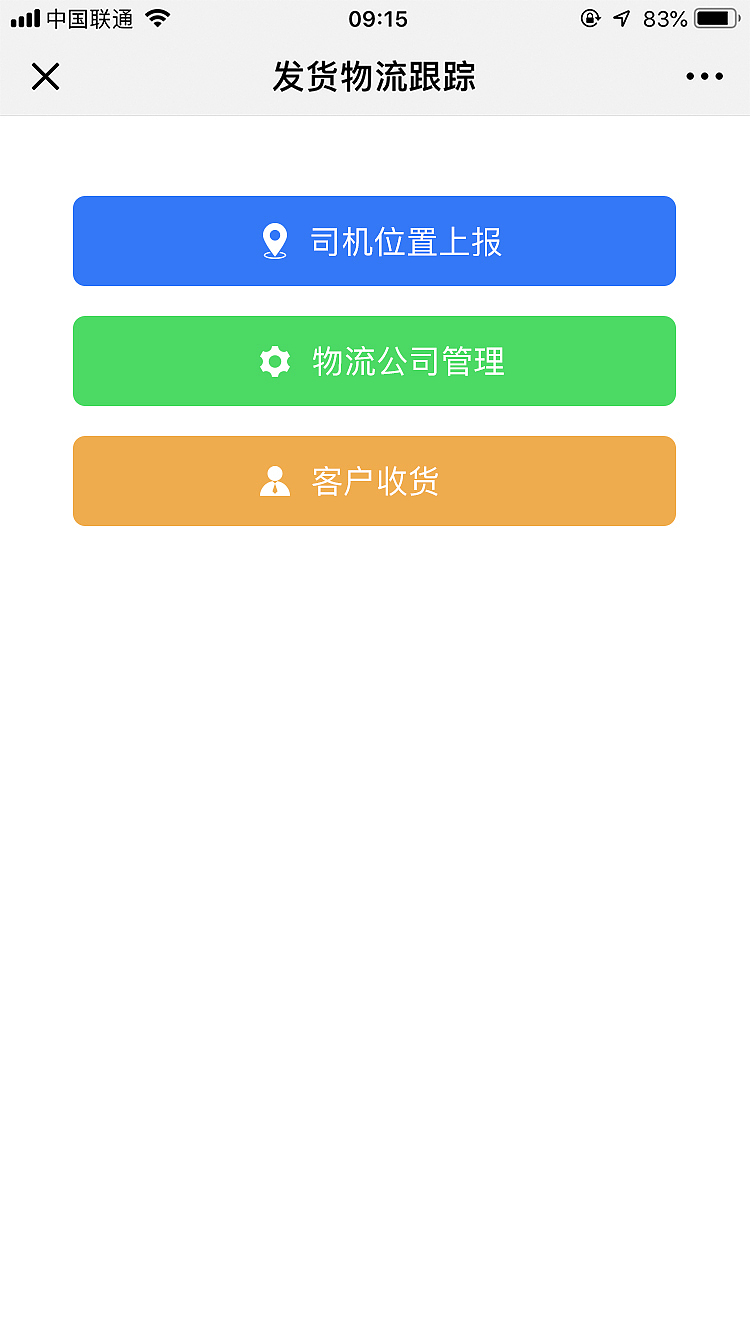
Task: Open 物流公司管理 logistics company management
Action: 375,360
